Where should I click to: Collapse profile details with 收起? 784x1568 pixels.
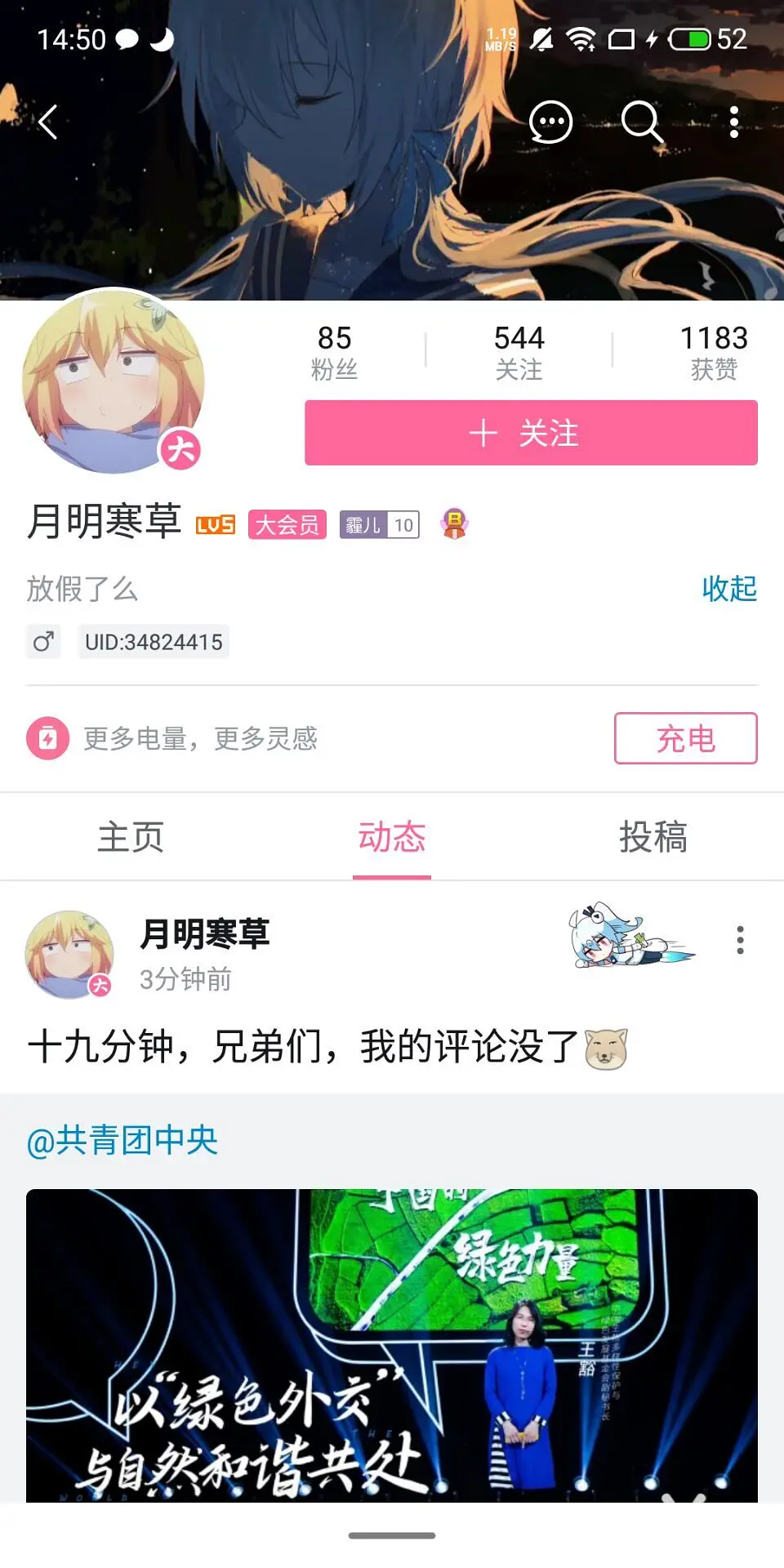(729, 589)
